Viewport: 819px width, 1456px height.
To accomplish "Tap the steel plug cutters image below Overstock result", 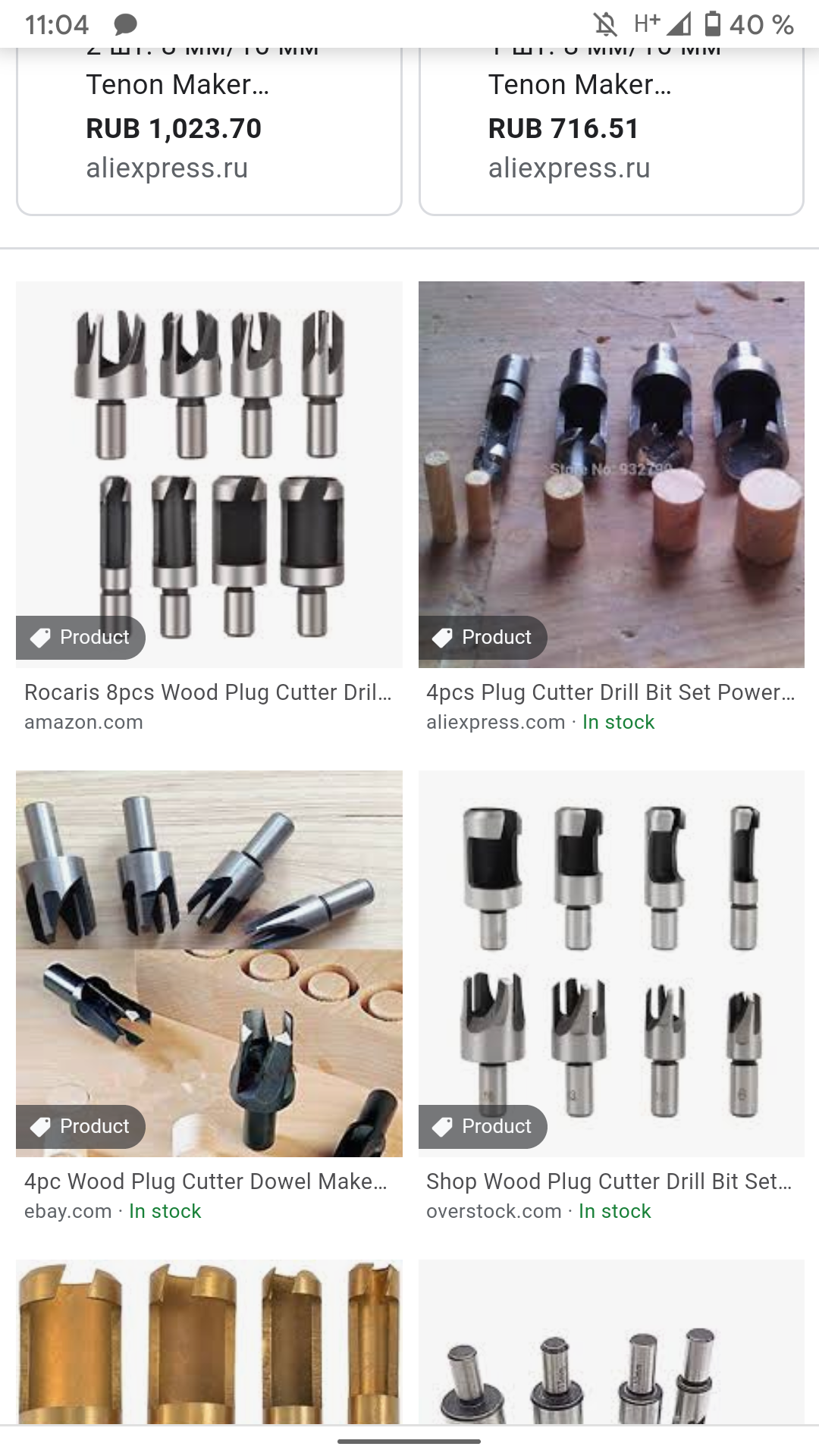I will (x=610, y=1341).
